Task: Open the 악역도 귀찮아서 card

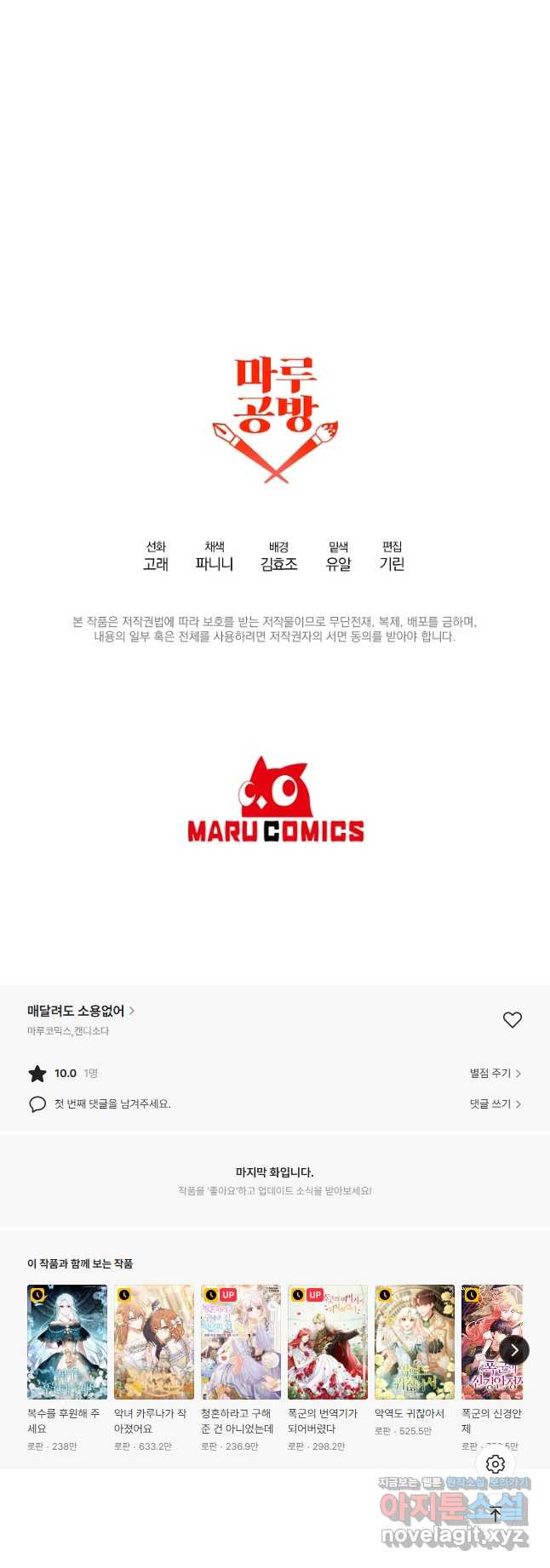Action: point(415,1342)
